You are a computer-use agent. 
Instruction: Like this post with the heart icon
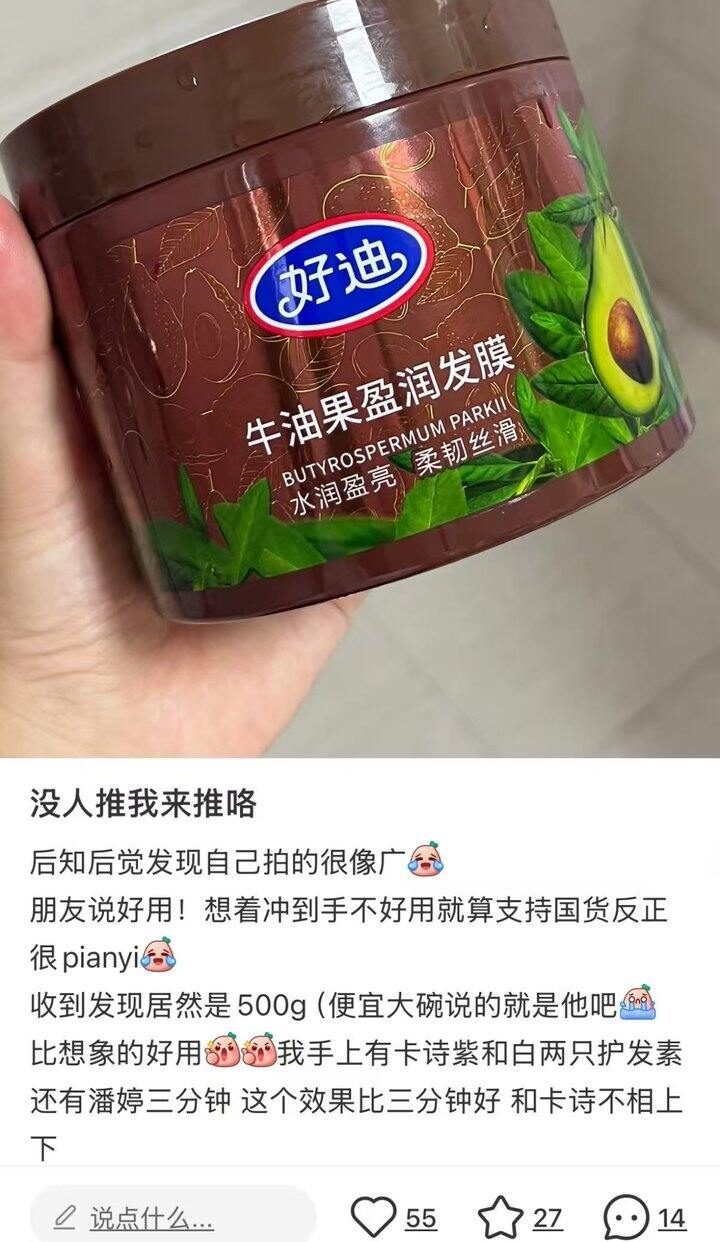coord(374,1218)
